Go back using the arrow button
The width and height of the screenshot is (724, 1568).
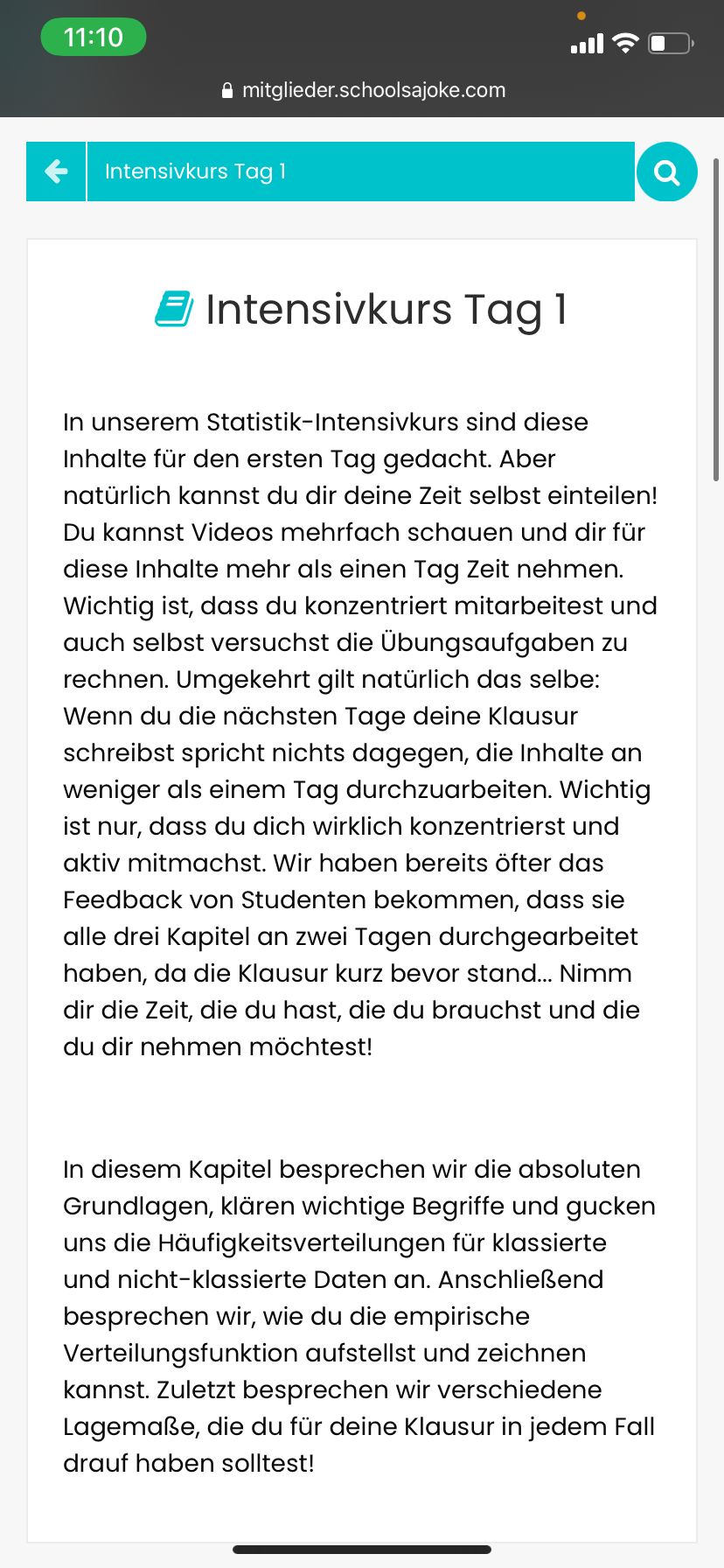56,171
